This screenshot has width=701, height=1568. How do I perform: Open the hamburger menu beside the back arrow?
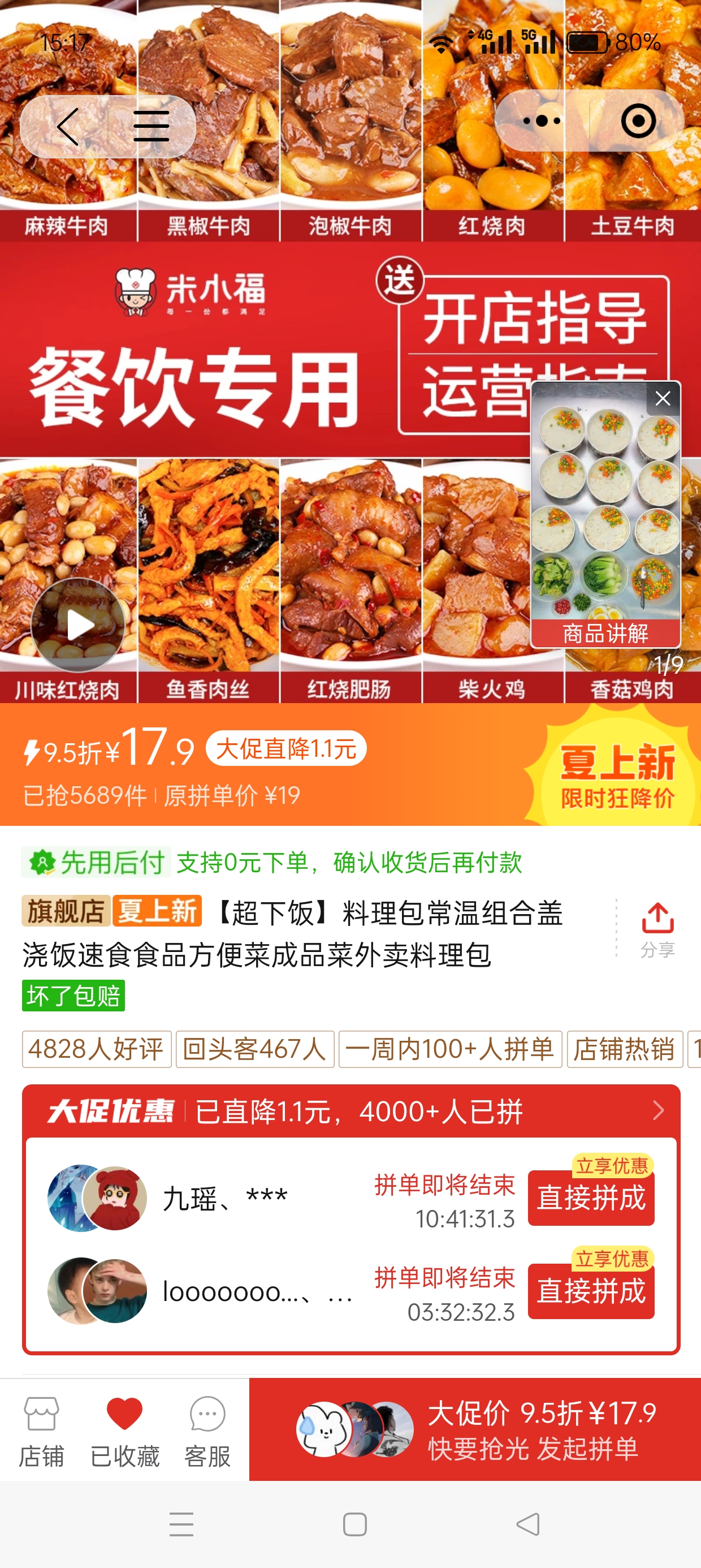[x=151, y=127]
